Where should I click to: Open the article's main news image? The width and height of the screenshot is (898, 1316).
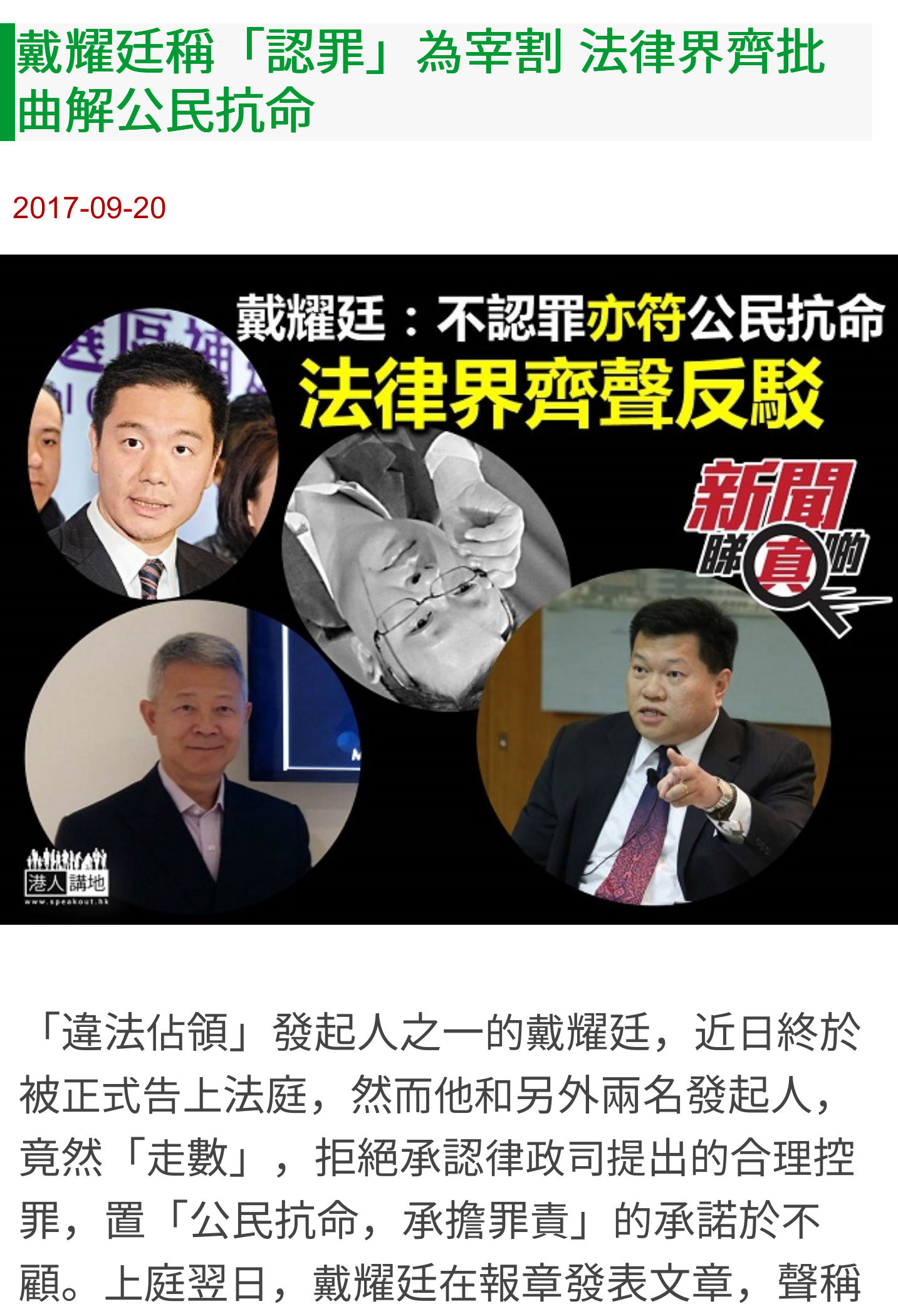(x=449, y=589)
